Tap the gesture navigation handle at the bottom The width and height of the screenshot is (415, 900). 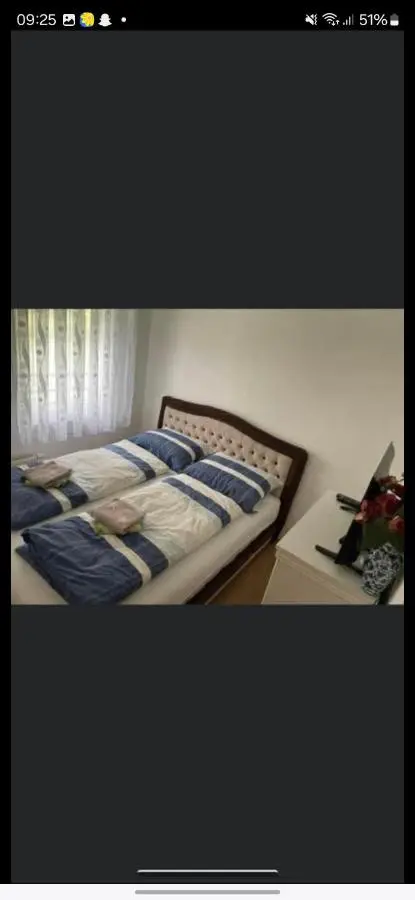coord(208,891)
